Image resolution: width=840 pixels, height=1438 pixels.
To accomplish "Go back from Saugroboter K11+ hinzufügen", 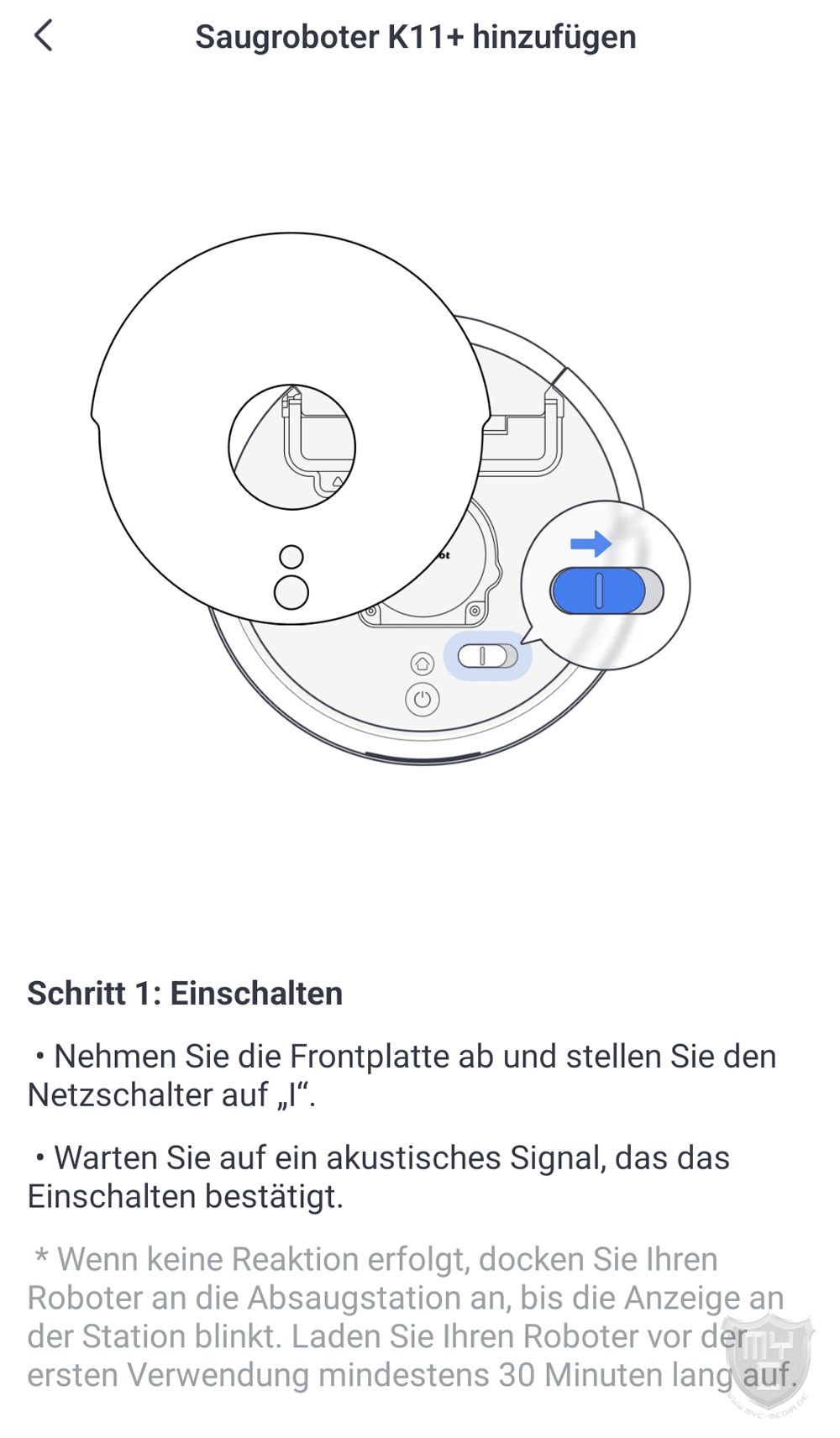I will [44, 36].
